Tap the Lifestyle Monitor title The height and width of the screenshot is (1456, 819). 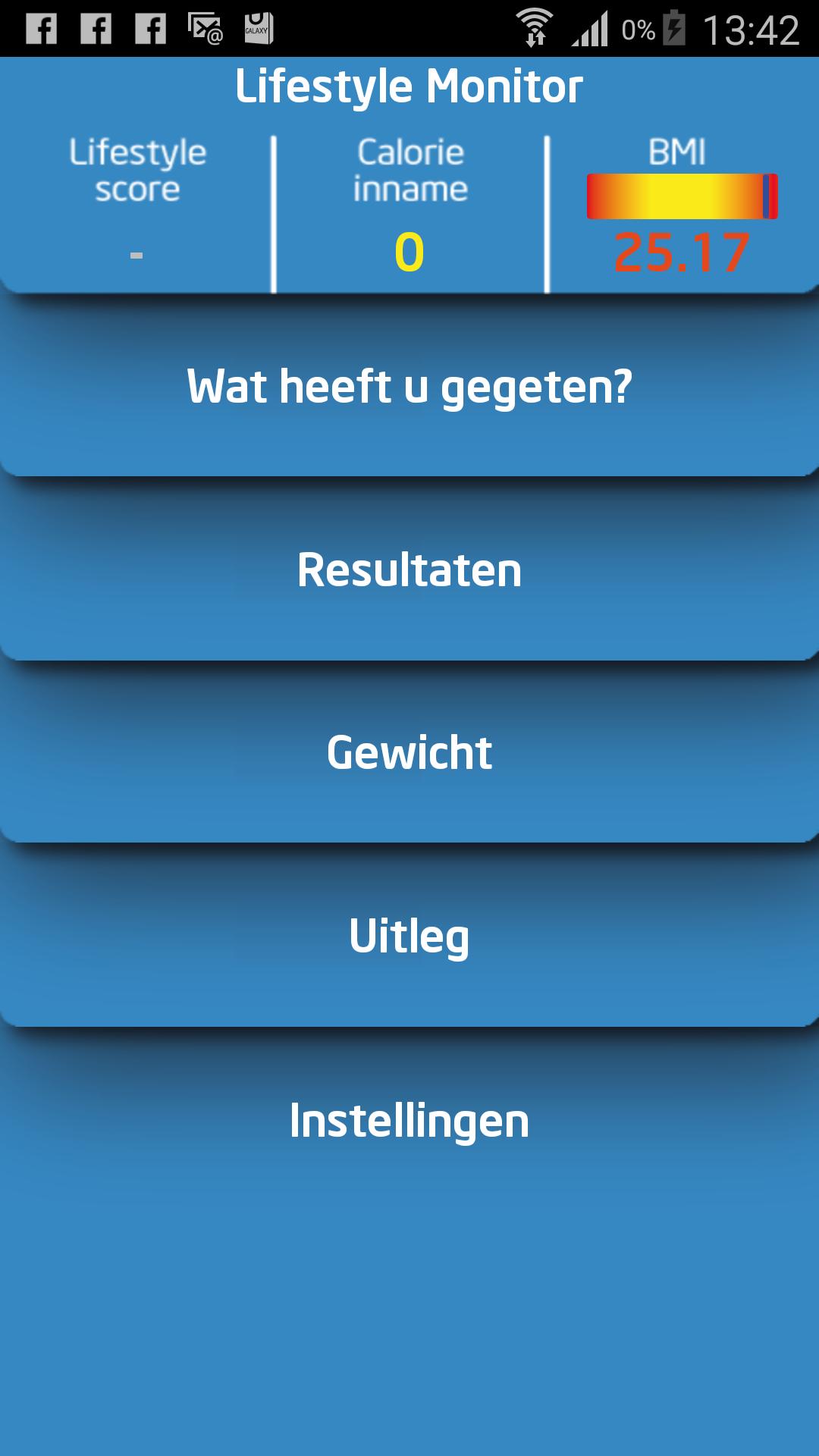coord(409,86)
